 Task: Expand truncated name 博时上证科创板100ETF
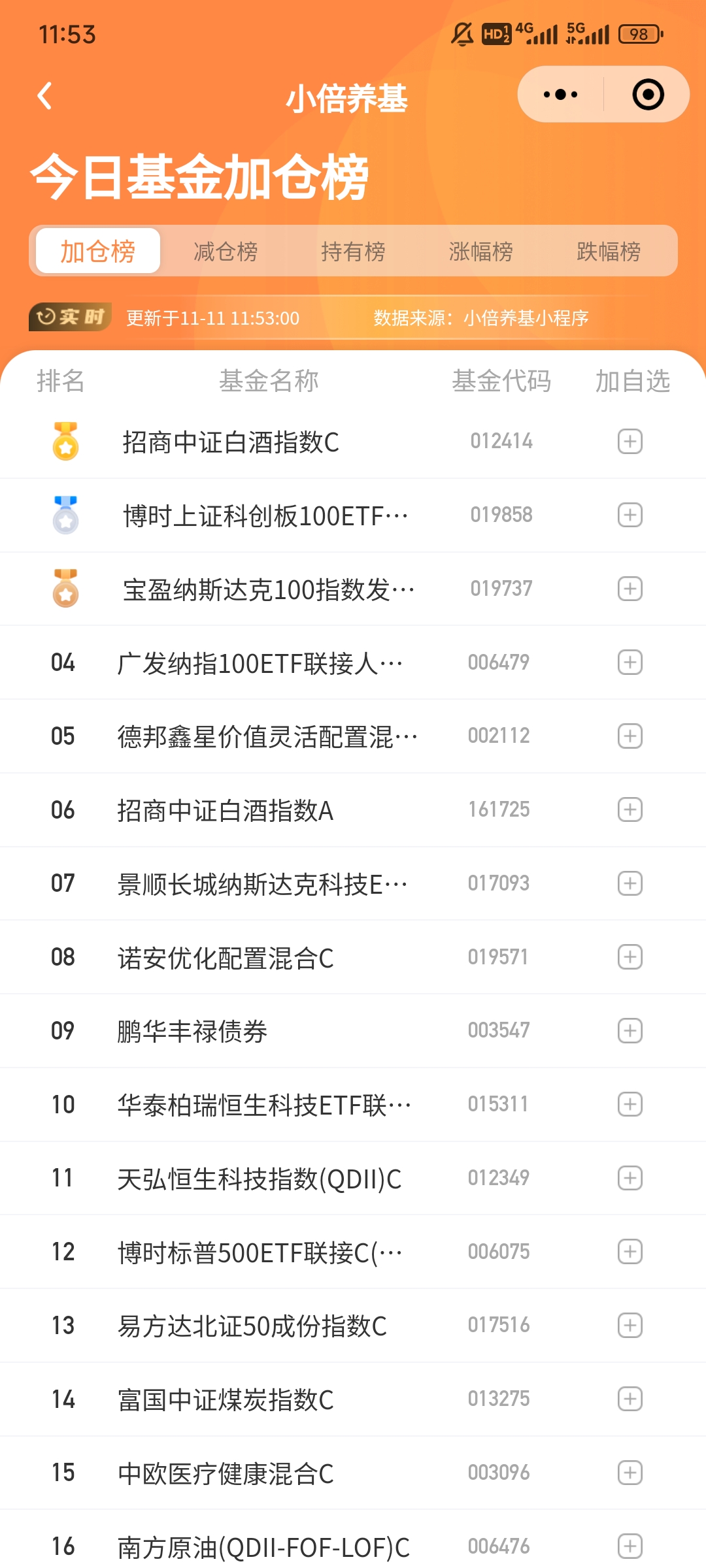click(265, 515)
